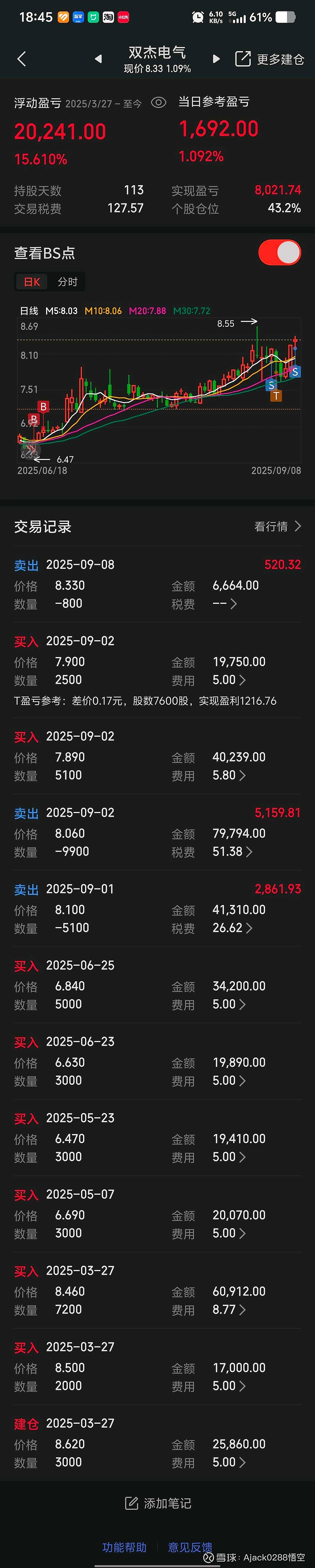Add a note with 添加笔记

pyautogui.click(x=158, y=1503)
